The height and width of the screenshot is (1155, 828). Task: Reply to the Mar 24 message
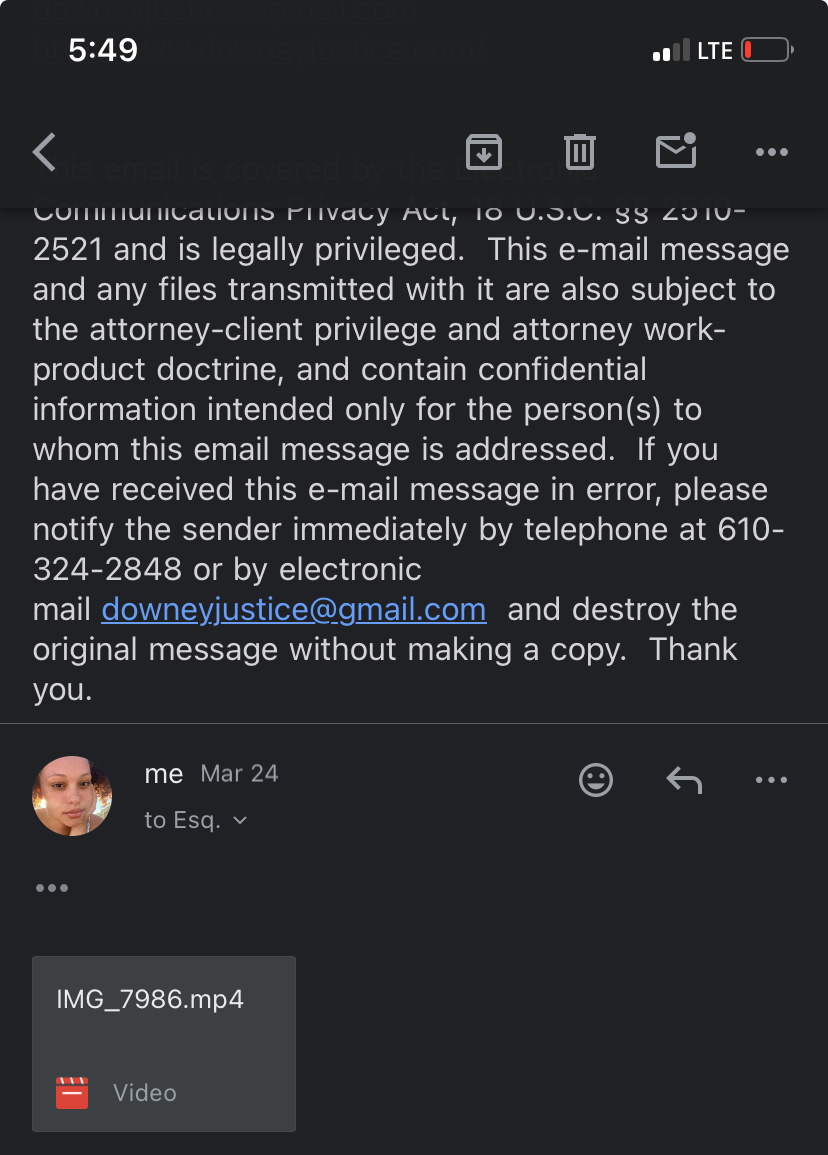684,780
